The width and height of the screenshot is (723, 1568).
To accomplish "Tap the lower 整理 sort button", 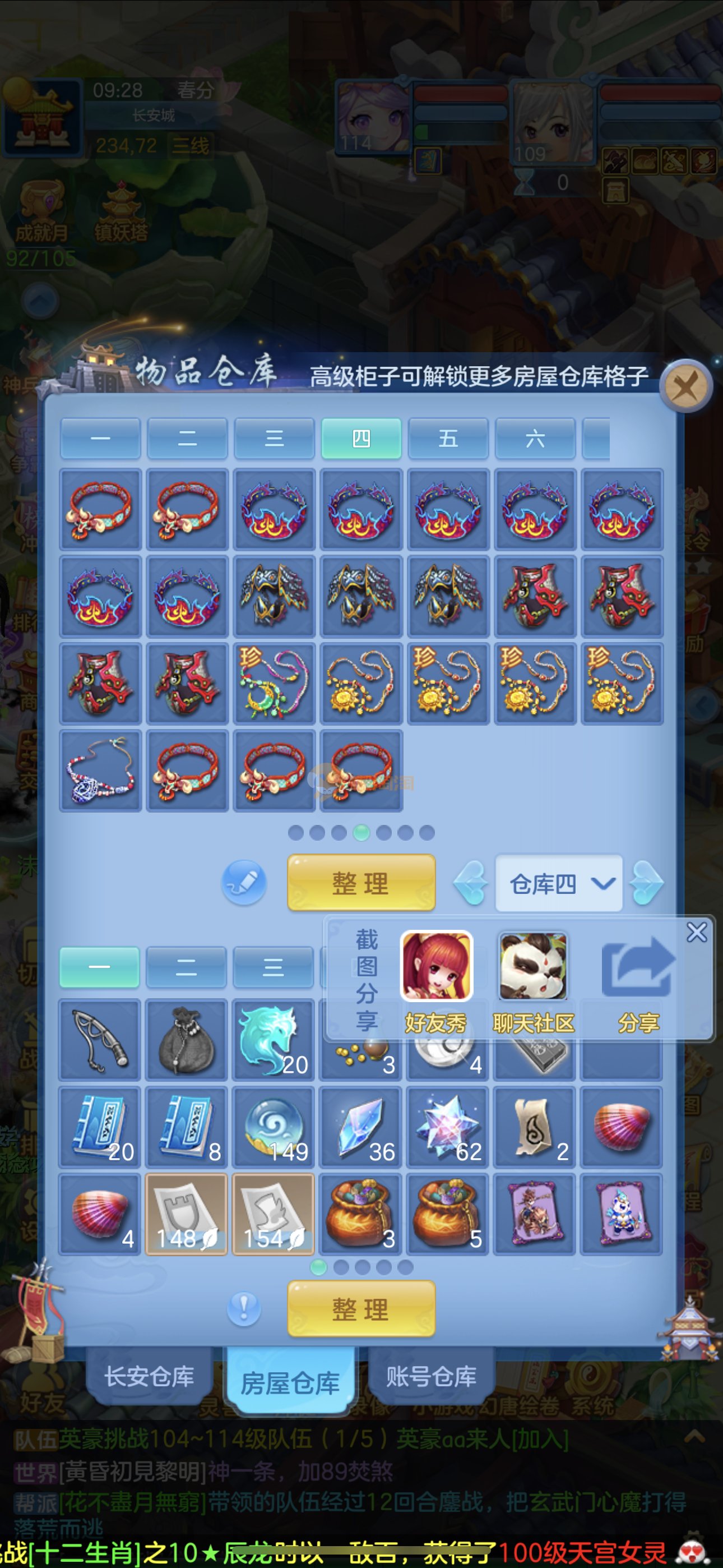I will [361, 1308].
